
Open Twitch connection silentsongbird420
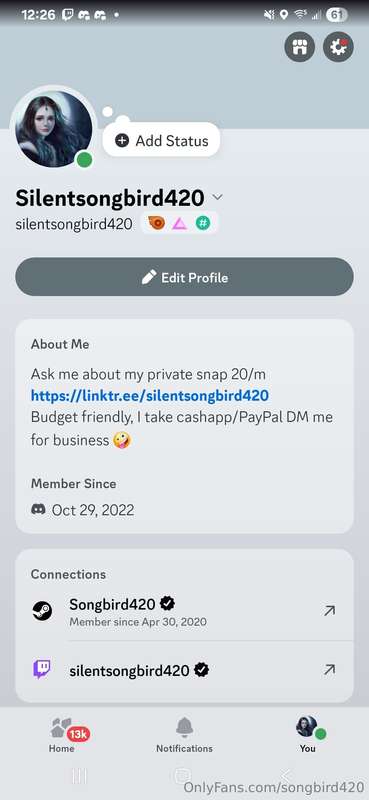[184, 670]
